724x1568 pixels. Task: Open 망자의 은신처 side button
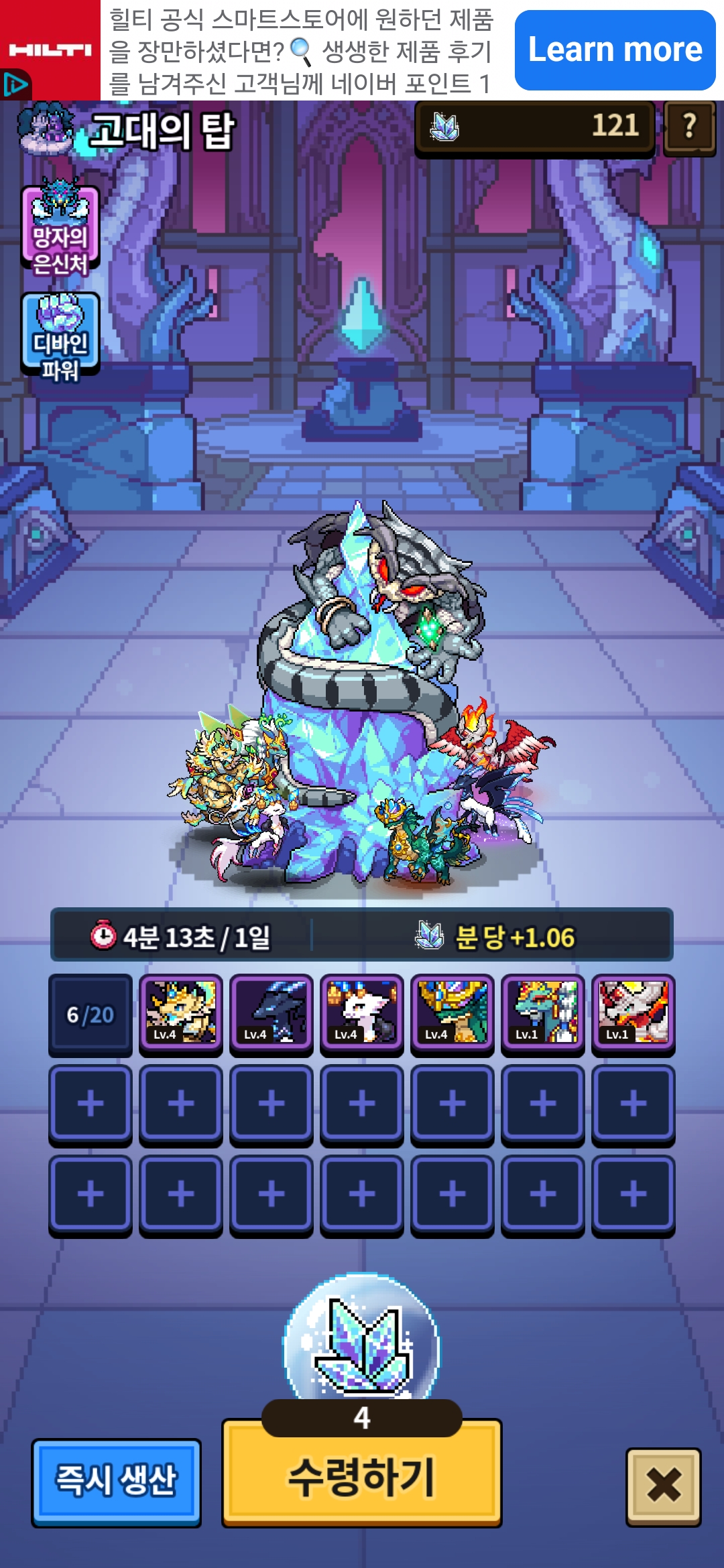pos(60,229)
